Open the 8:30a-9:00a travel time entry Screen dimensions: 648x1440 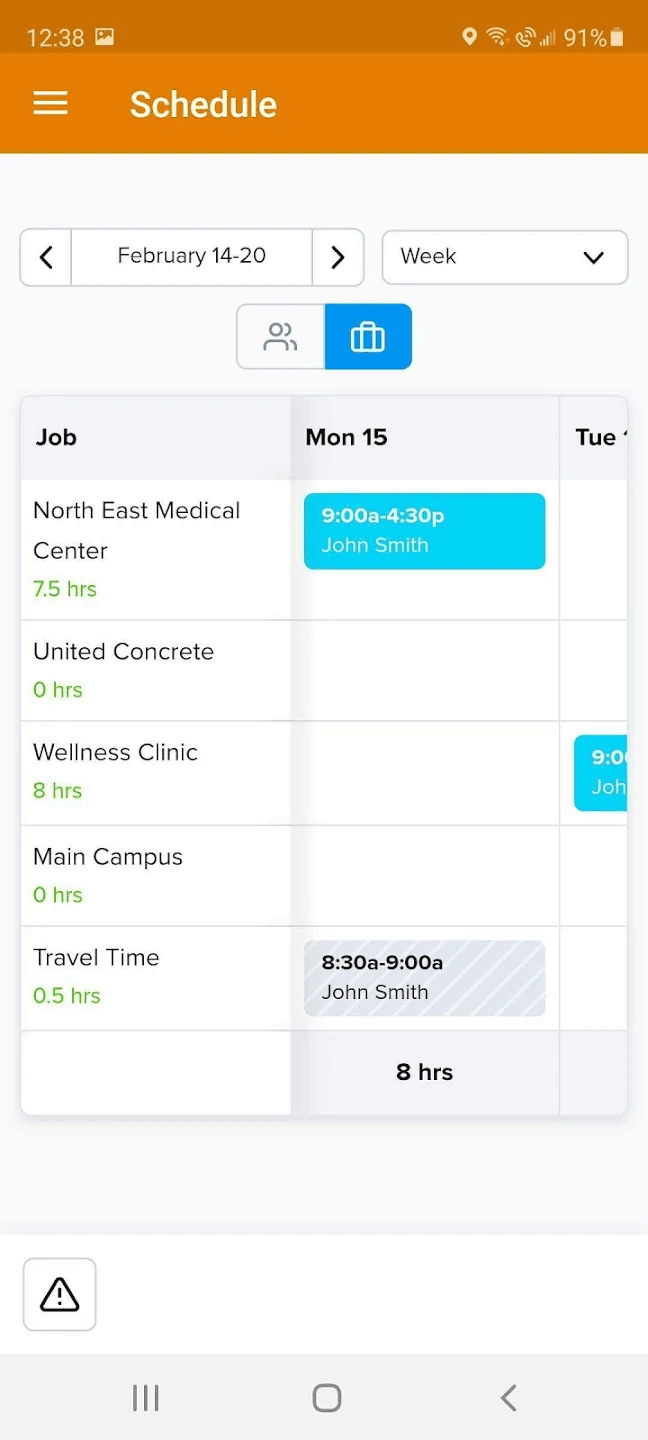424,978
